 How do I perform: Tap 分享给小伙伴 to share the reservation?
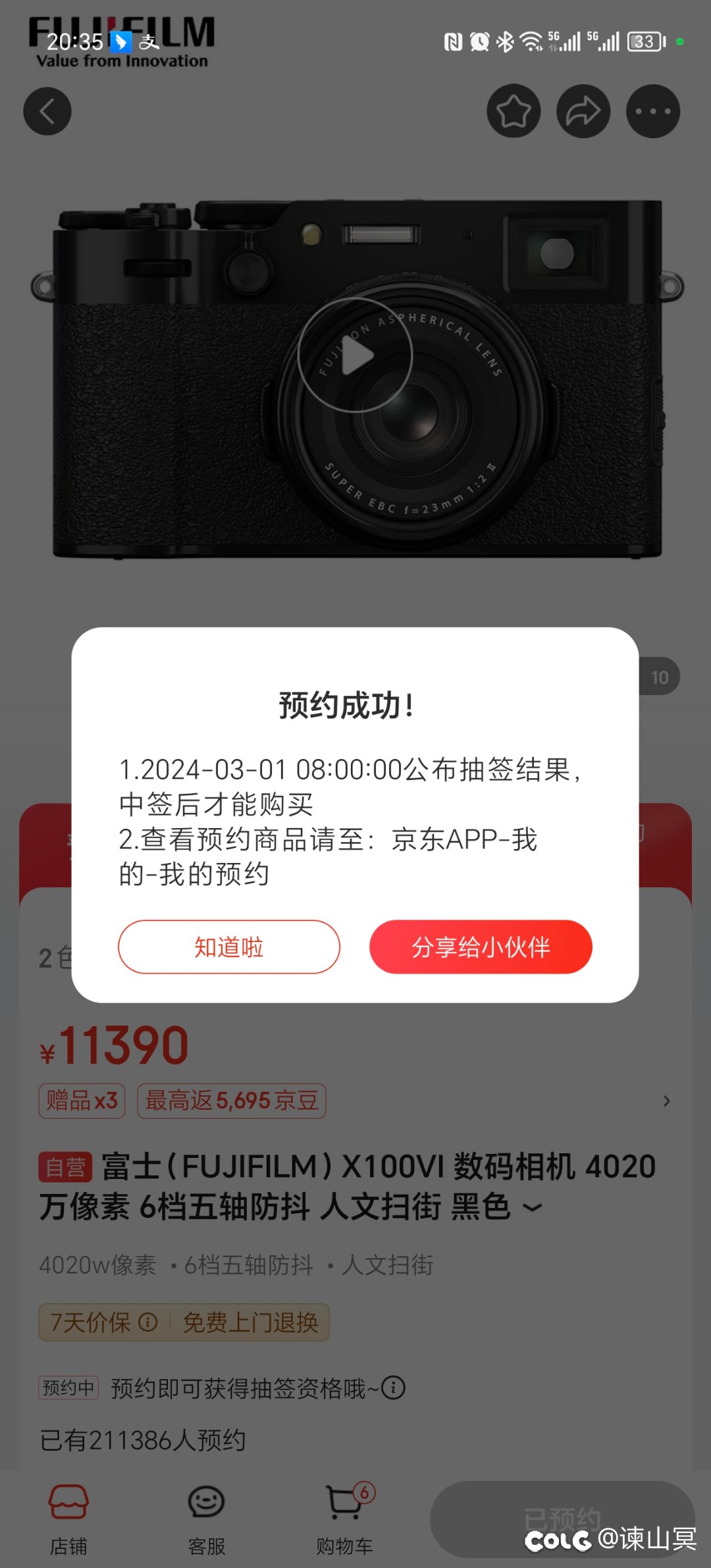click(x=481, y=947)
